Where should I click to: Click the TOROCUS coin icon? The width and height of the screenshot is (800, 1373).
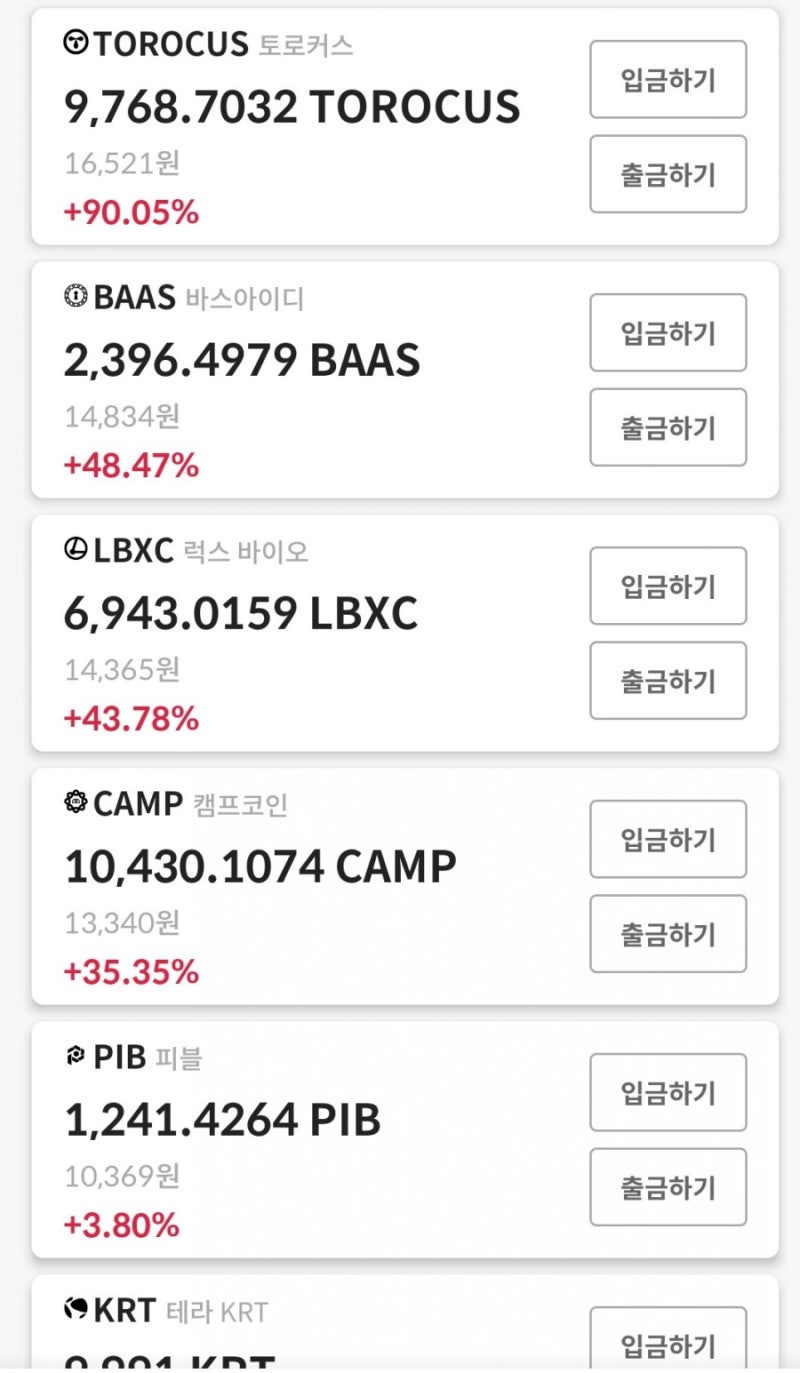point(75,43)
